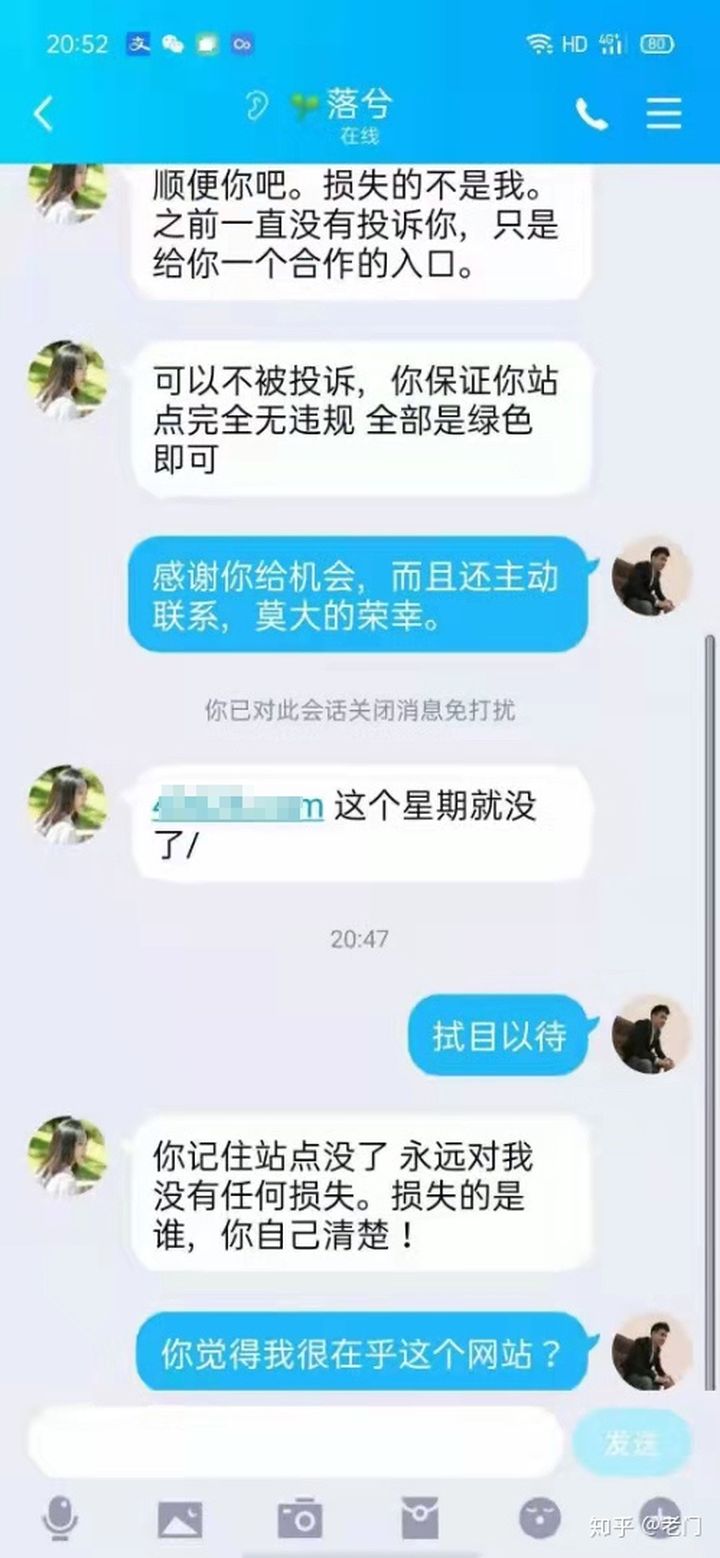Tap the 发送 send button
The image size is (720, 1558).
[632, 1441]
